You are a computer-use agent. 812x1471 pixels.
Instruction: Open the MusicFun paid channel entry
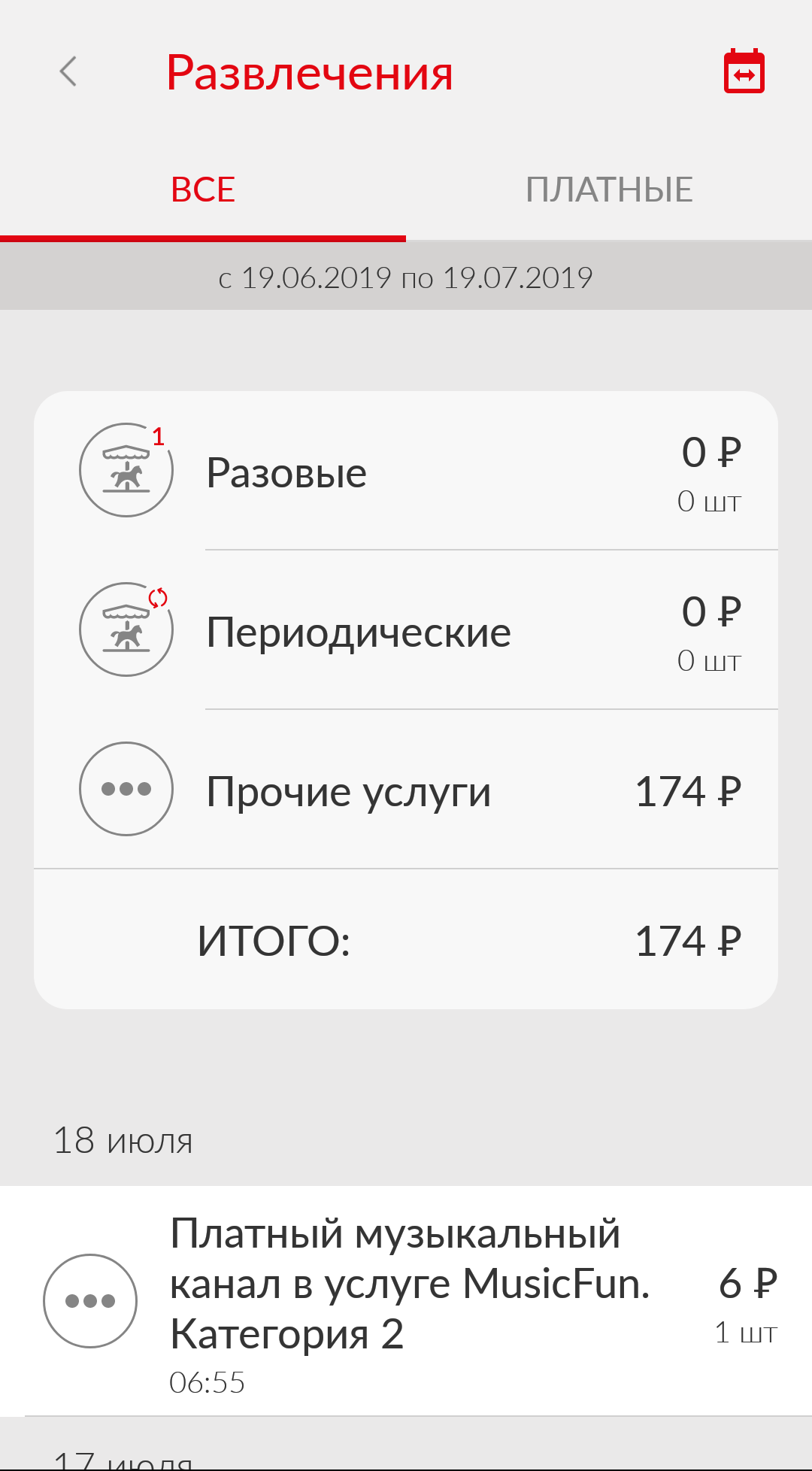[x=406, y=1301]
